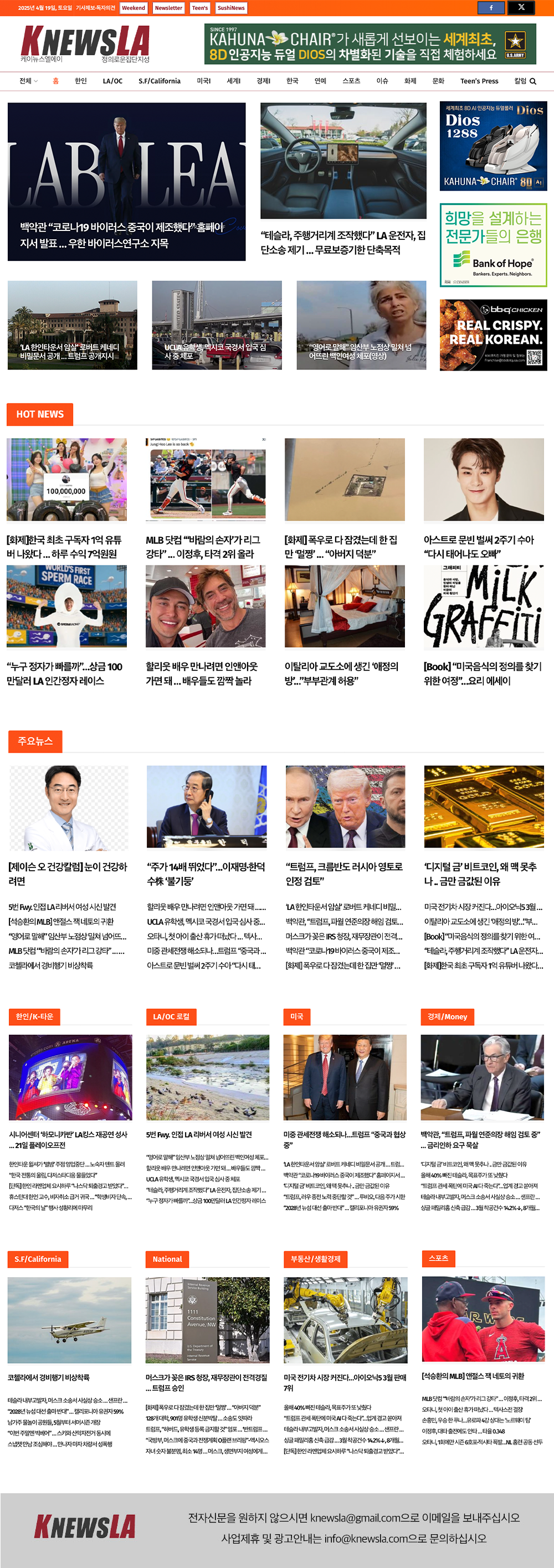This screenshot has width=554, height=1568.
Task: Open the Facebook page button
Action: pyautogui.click(x=491, y=8)
